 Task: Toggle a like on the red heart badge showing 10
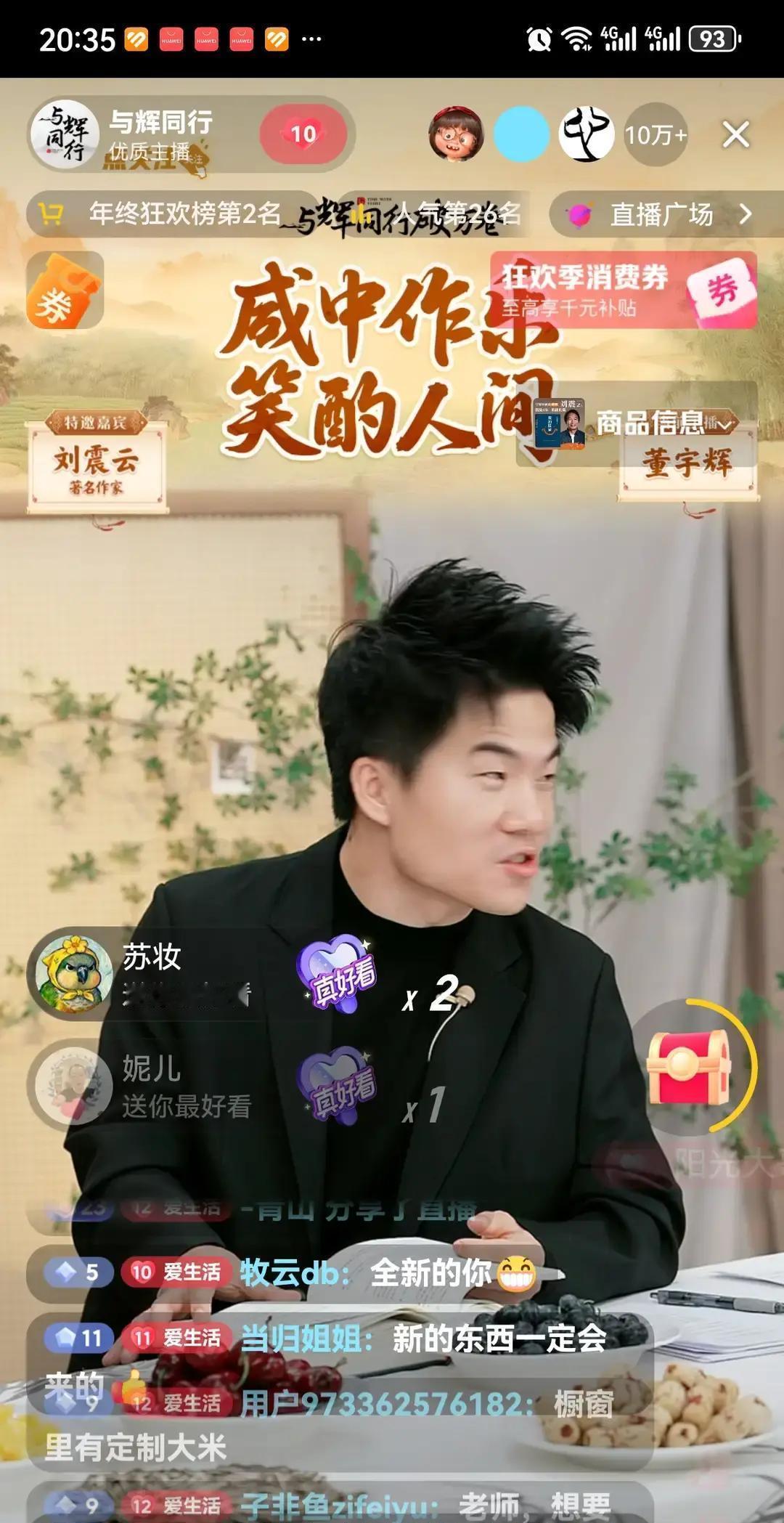coord(303,134)
